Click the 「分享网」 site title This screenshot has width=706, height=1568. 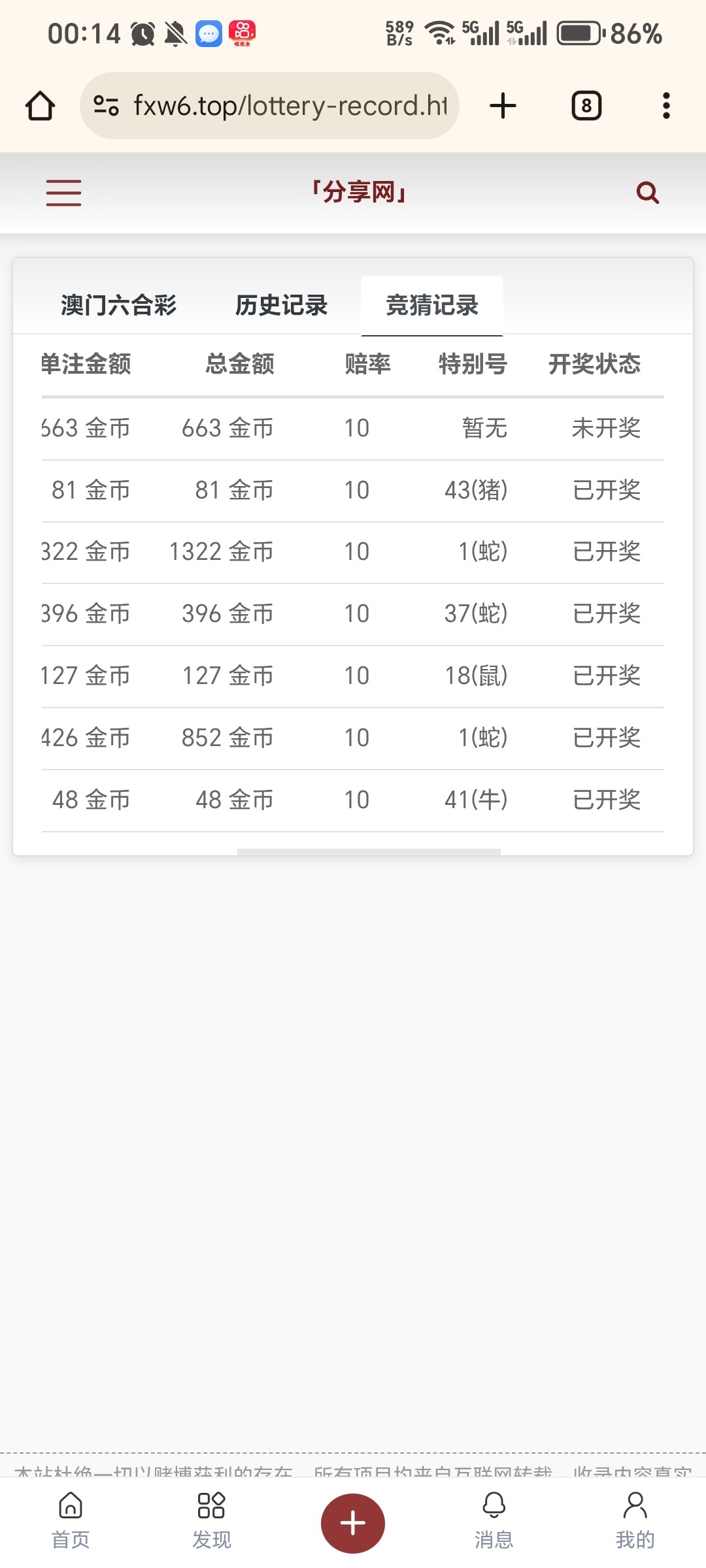tap(359, 192)
